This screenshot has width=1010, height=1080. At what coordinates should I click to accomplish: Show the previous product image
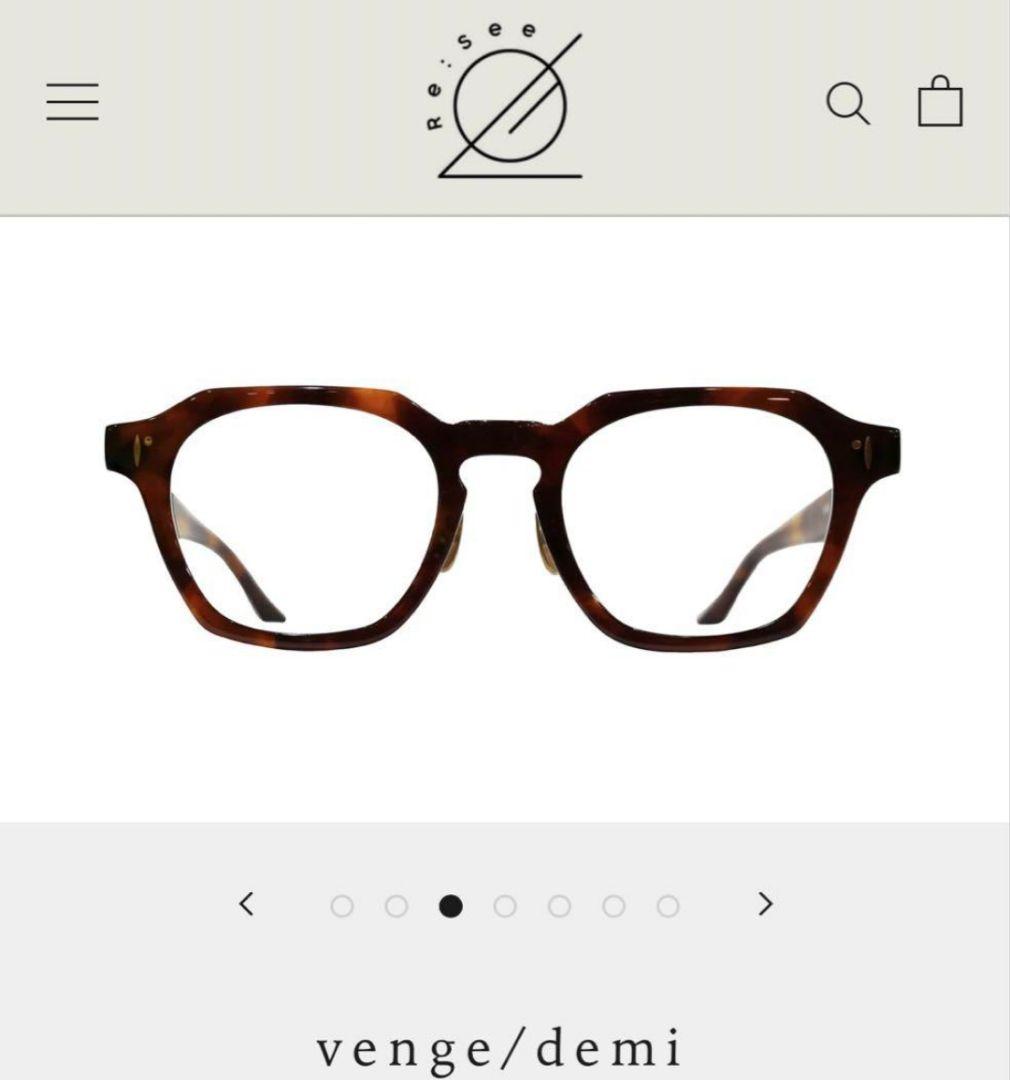coord(246,904)
